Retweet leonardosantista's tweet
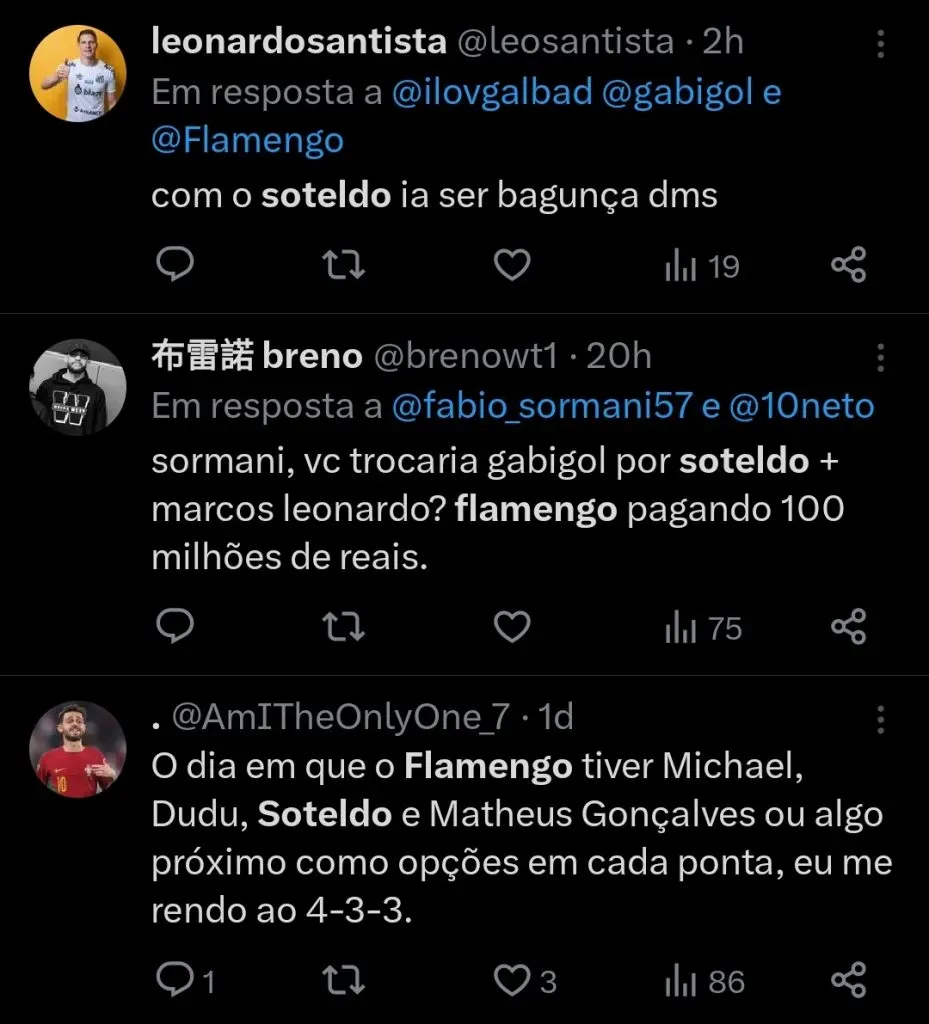929x1024 pixels. click(x=345, y=265)
